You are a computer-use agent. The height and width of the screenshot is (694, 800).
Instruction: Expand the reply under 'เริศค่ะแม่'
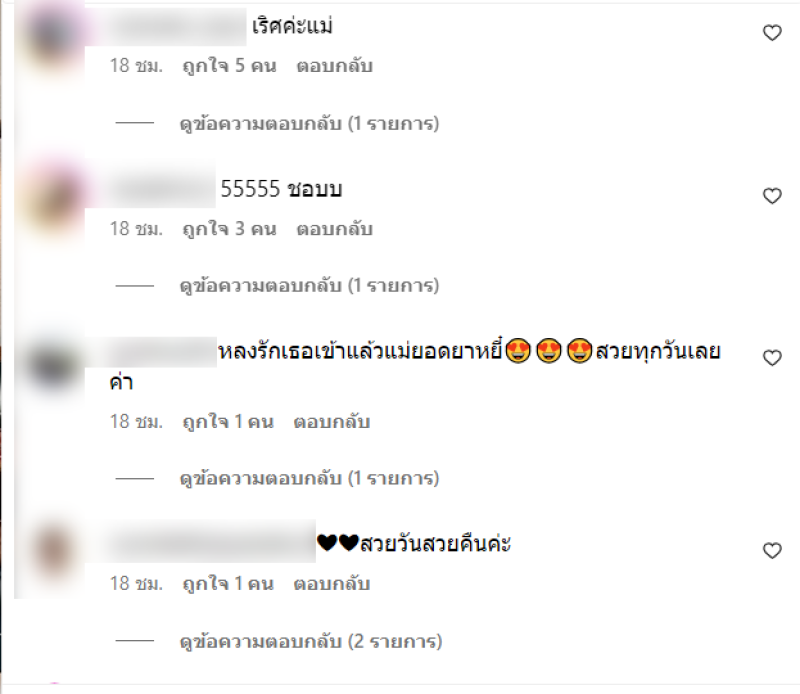pos(309,124)
